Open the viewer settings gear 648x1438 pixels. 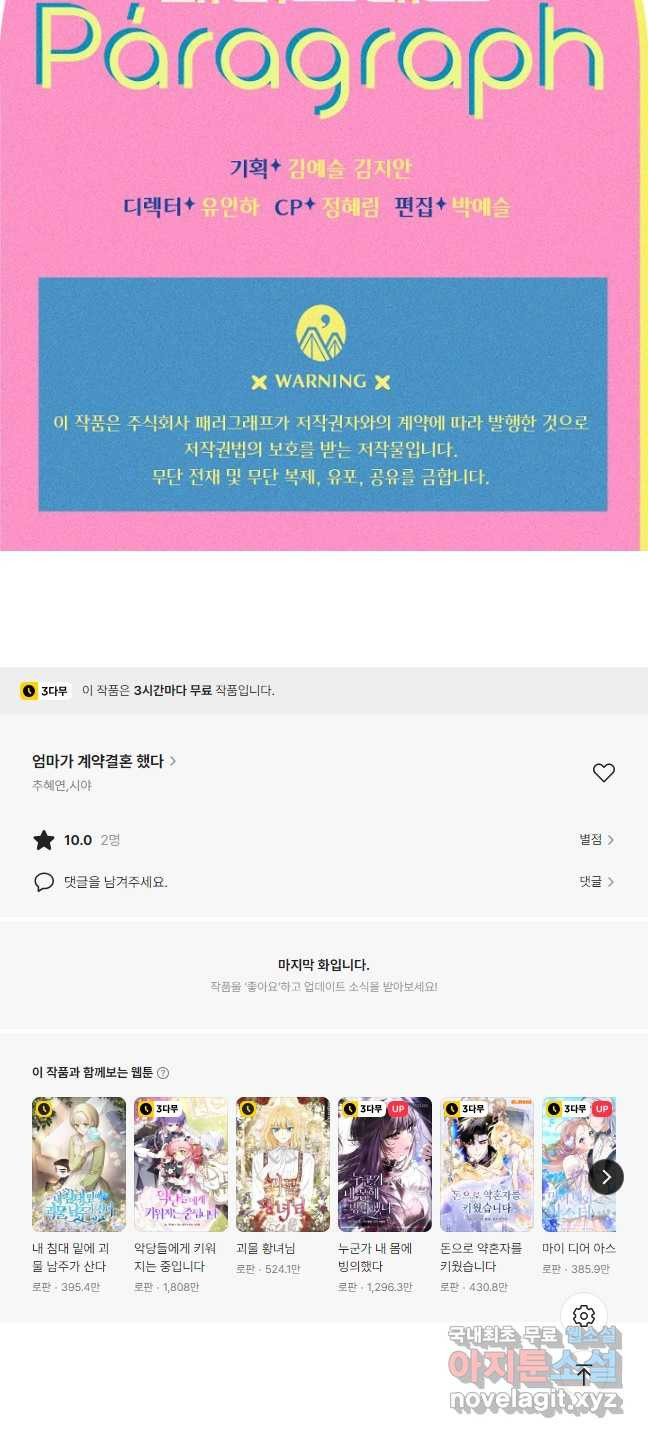584,1316
